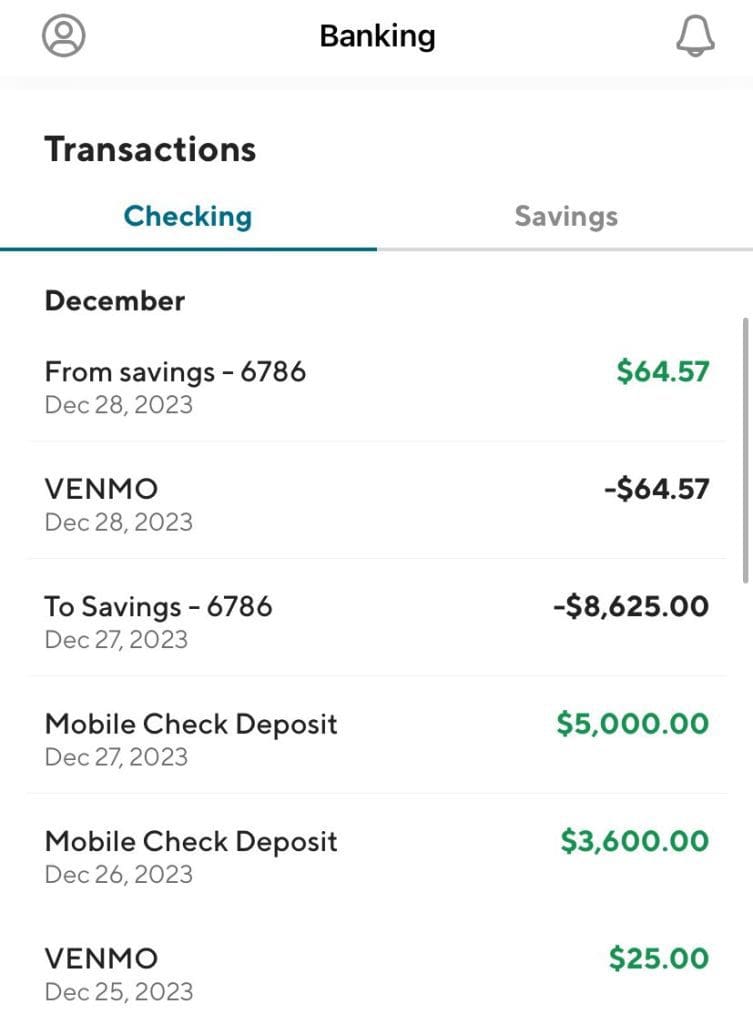Click the transaction list scrollbar
The height and width of the screenshot is (1024, 753).
point(746,450)
